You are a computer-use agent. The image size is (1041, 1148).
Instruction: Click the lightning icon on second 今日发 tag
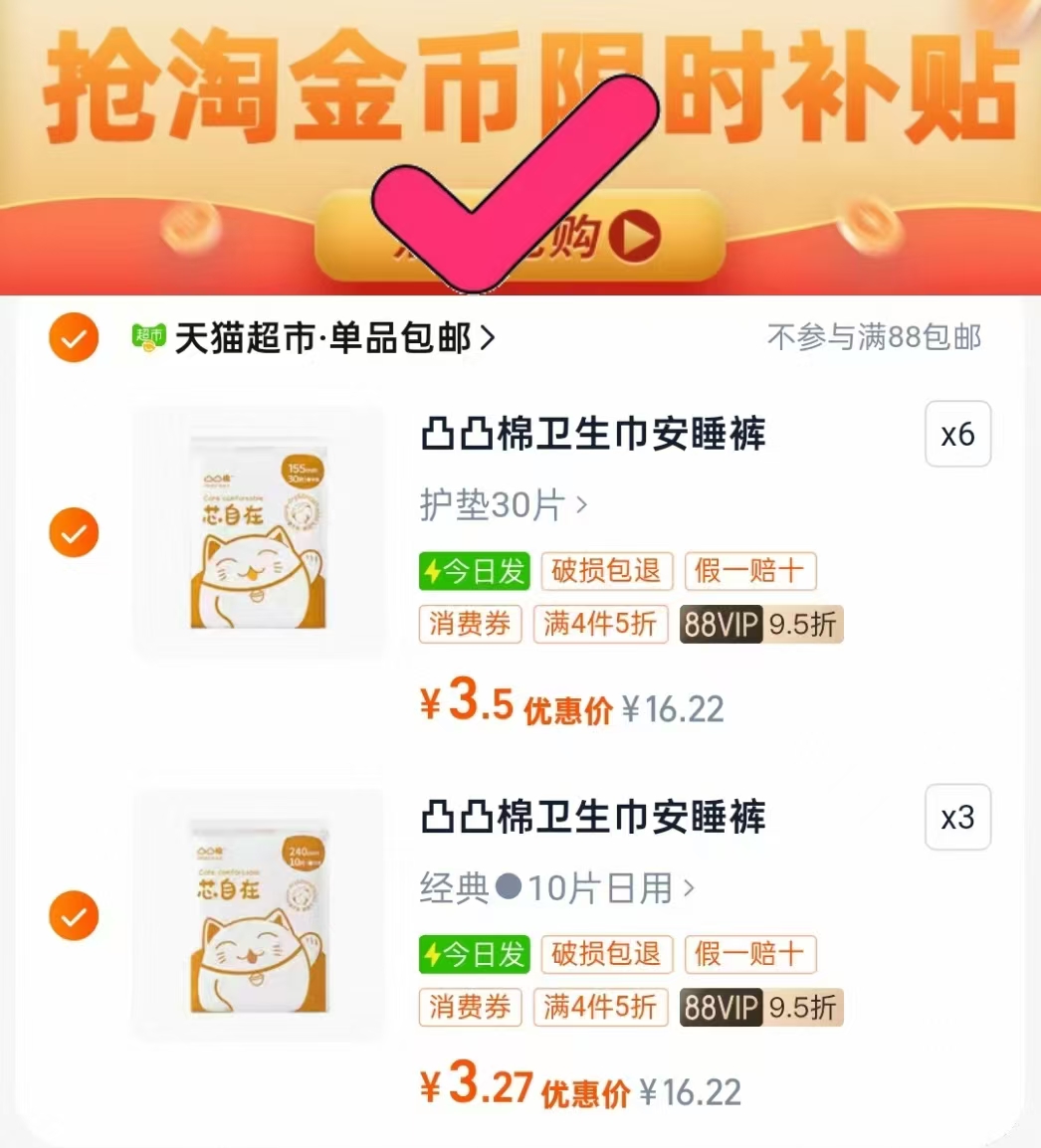click(x=434, y=954)
